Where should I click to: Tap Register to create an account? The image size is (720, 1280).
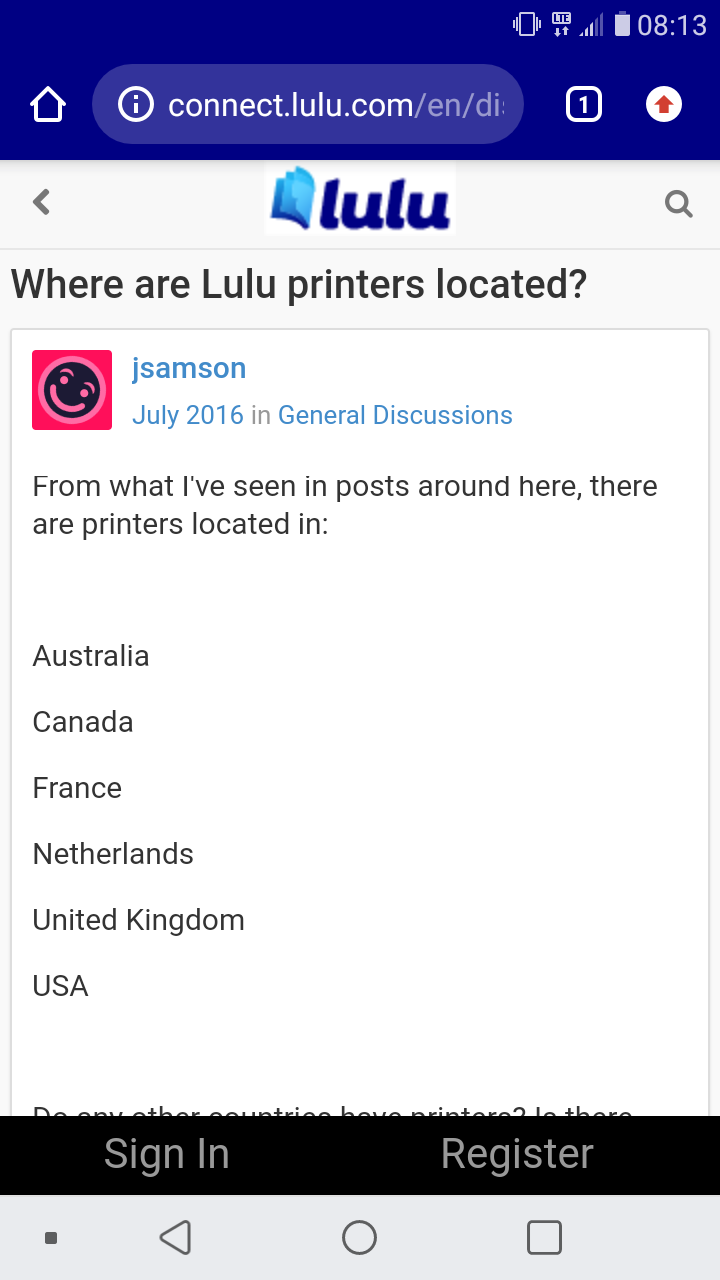[517, 1154]
